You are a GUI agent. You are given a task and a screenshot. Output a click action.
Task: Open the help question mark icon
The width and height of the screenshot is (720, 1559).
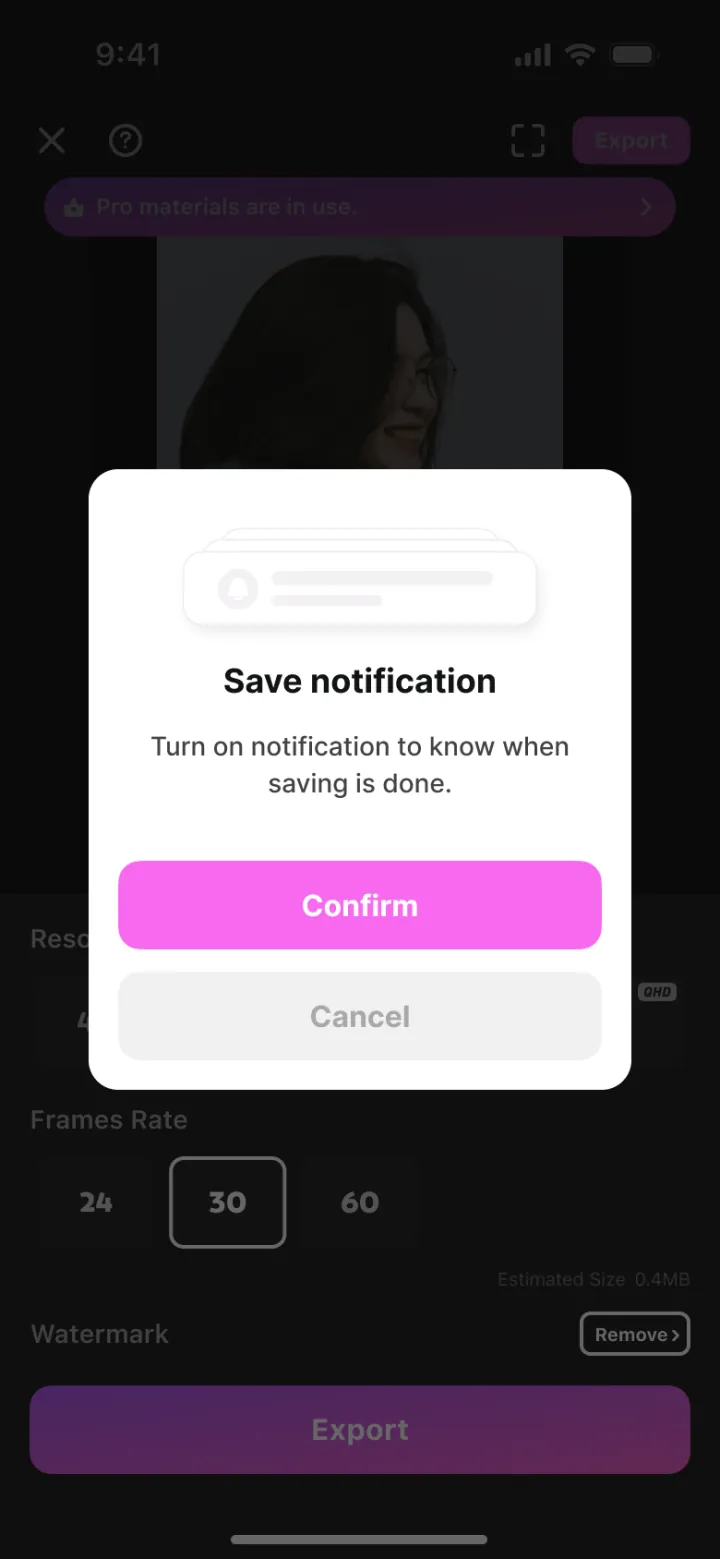click(125, 141)
